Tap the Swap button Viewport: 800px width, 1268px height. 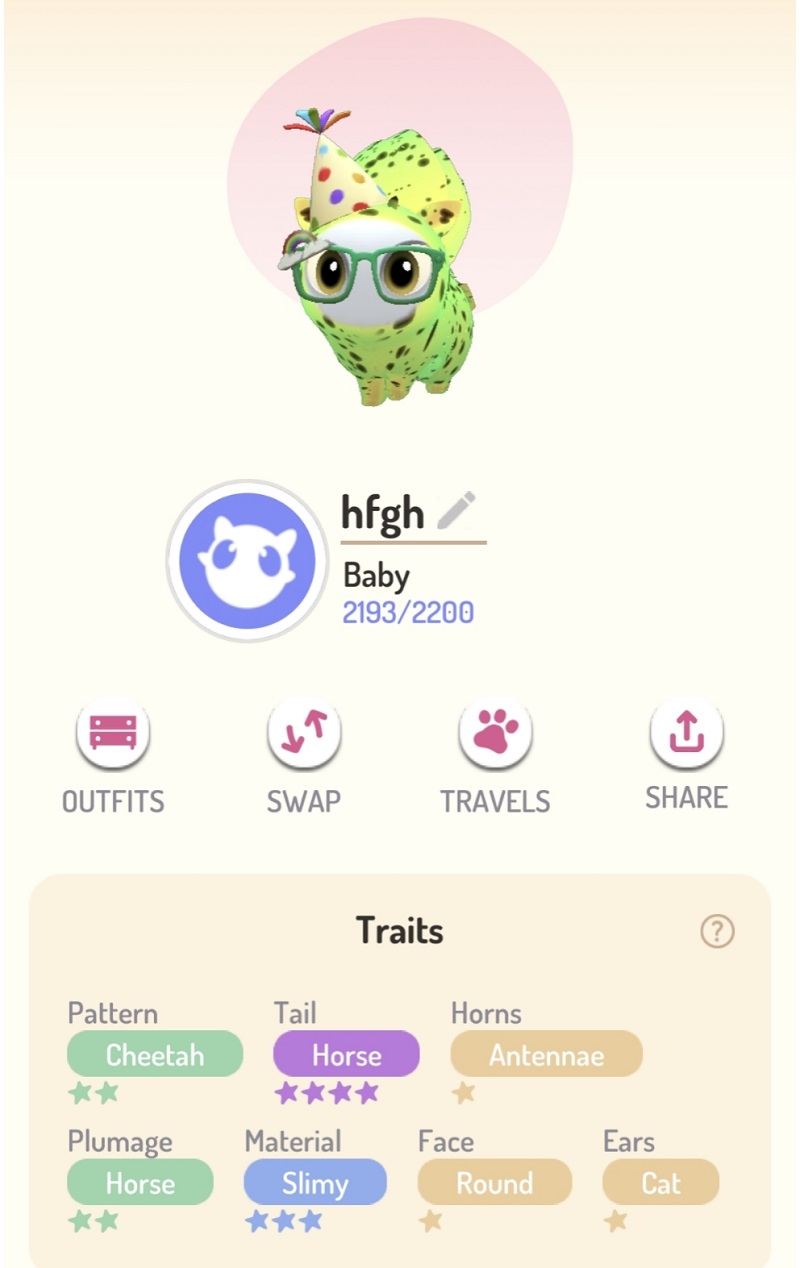coord(304,733)
